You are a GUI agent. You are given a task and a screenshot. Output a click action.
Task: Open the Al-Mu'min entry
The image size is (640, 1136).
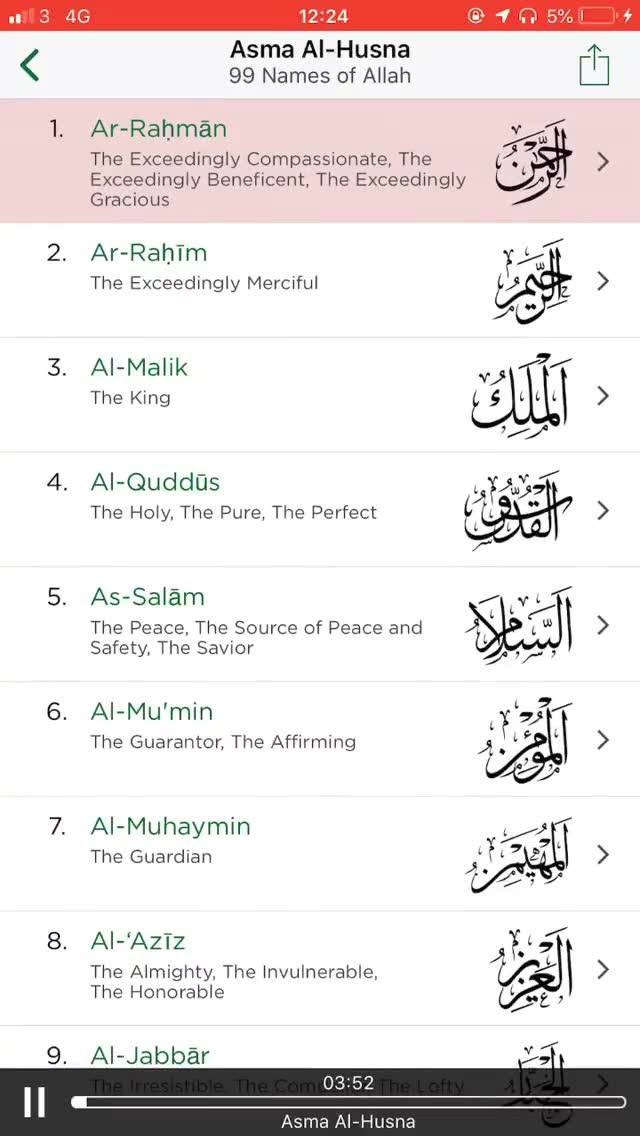[x=320, y=739]
